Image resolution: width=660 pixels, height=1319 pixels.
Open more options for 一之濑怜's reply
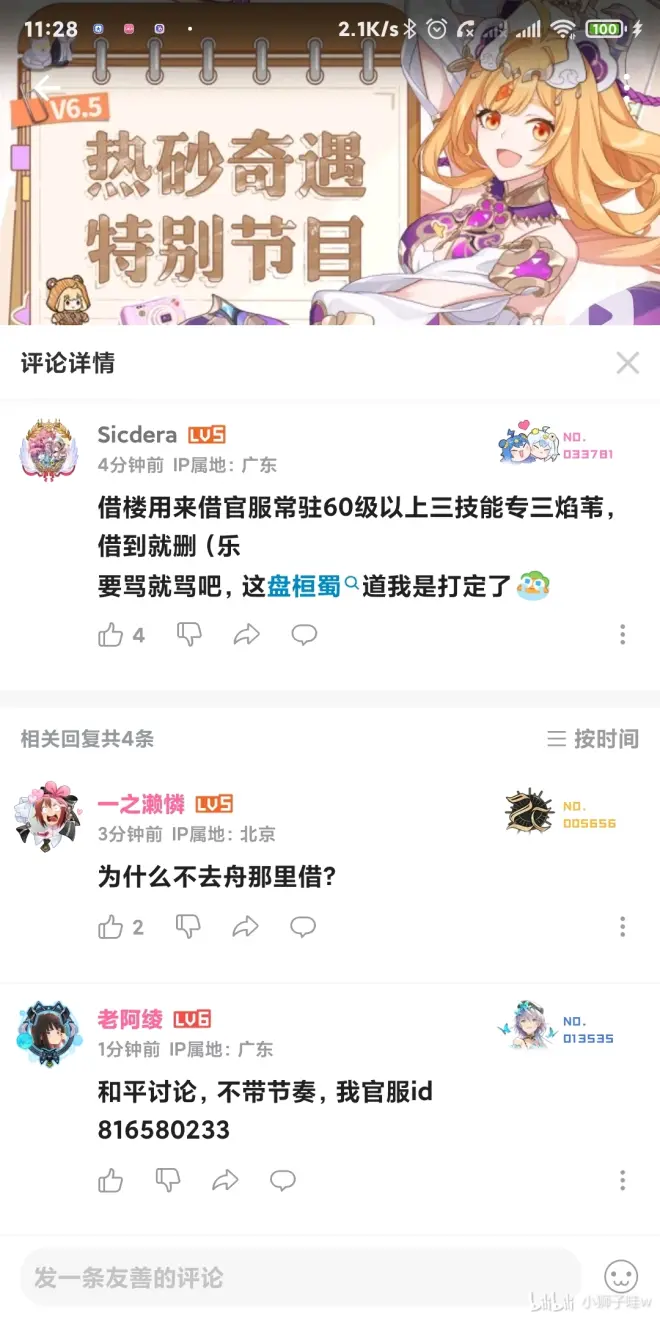pos(622,928)
